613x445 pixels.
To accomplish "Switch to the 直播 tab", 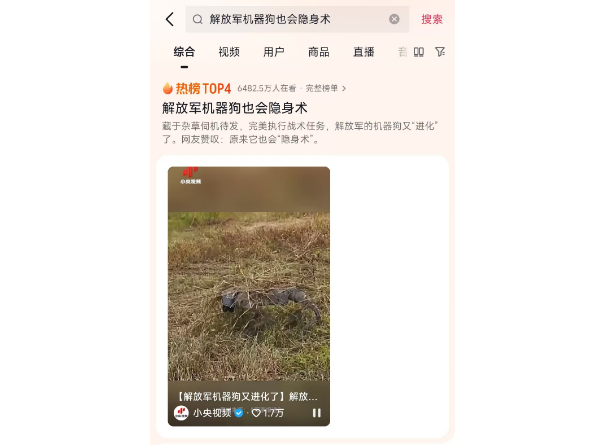I will [363, 52].
